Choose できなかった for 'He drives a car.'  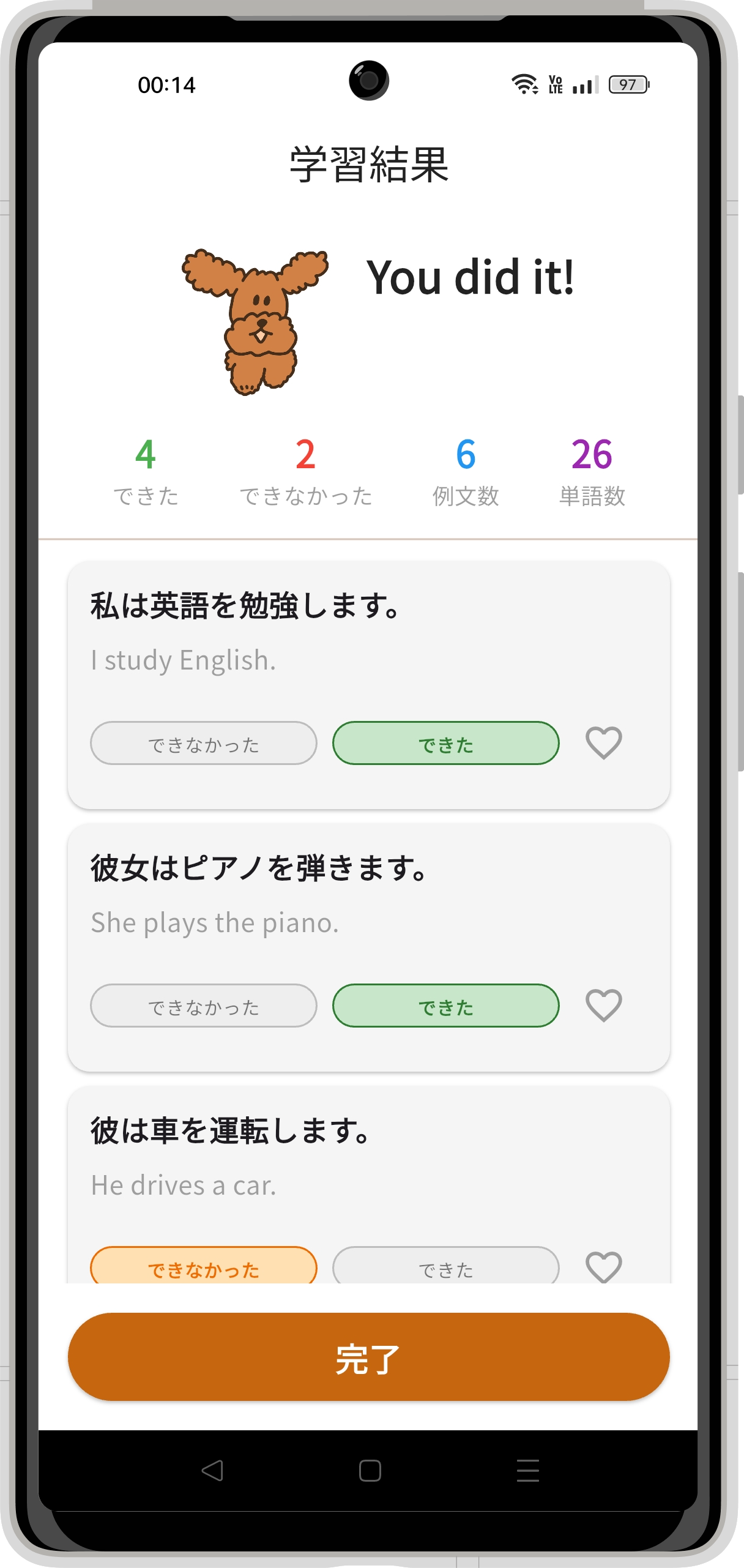(x=203, y=1266)
